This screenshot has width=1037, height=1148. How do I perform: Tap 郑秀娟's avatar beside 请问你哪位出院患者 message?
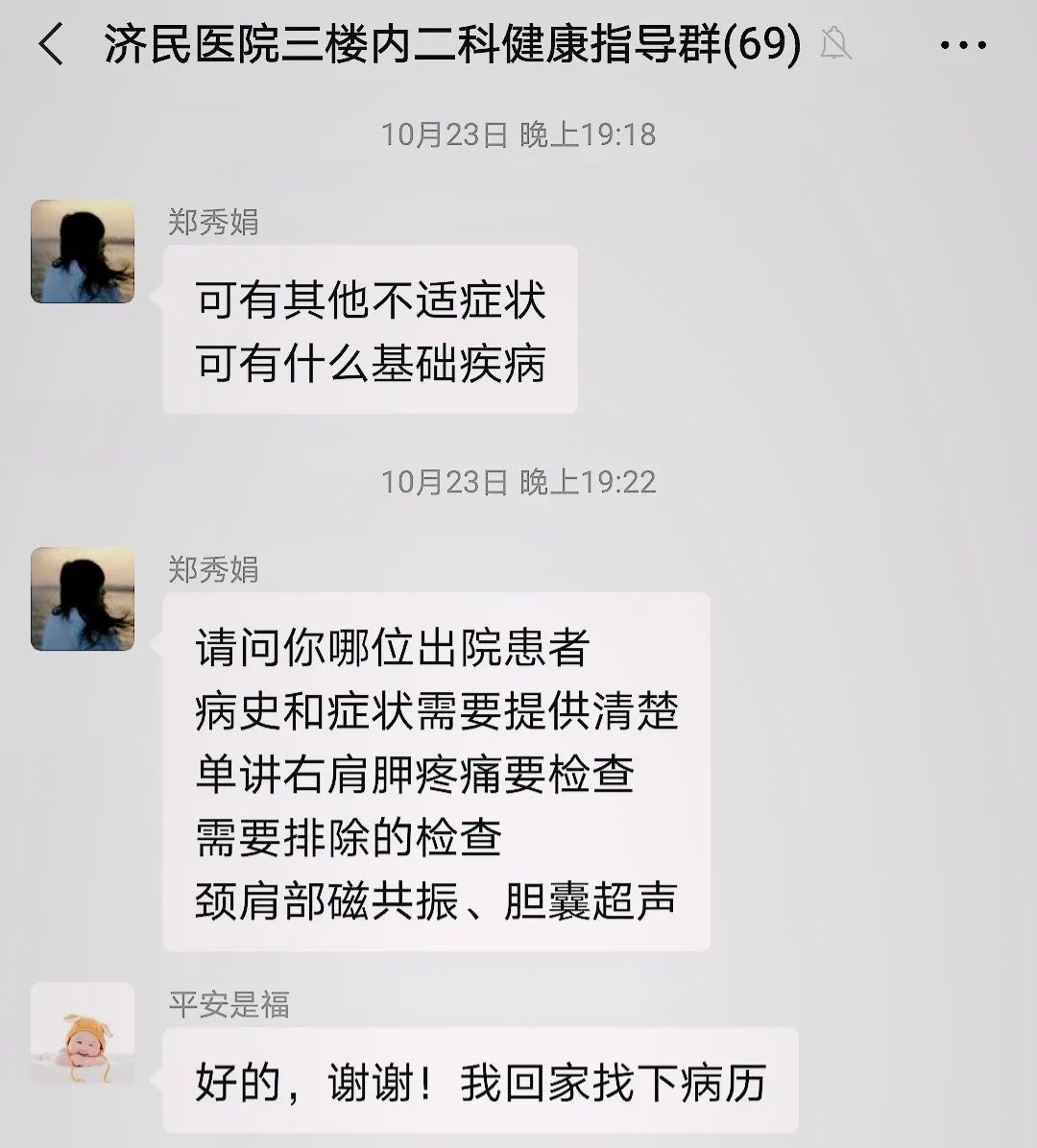pos(83,599)
